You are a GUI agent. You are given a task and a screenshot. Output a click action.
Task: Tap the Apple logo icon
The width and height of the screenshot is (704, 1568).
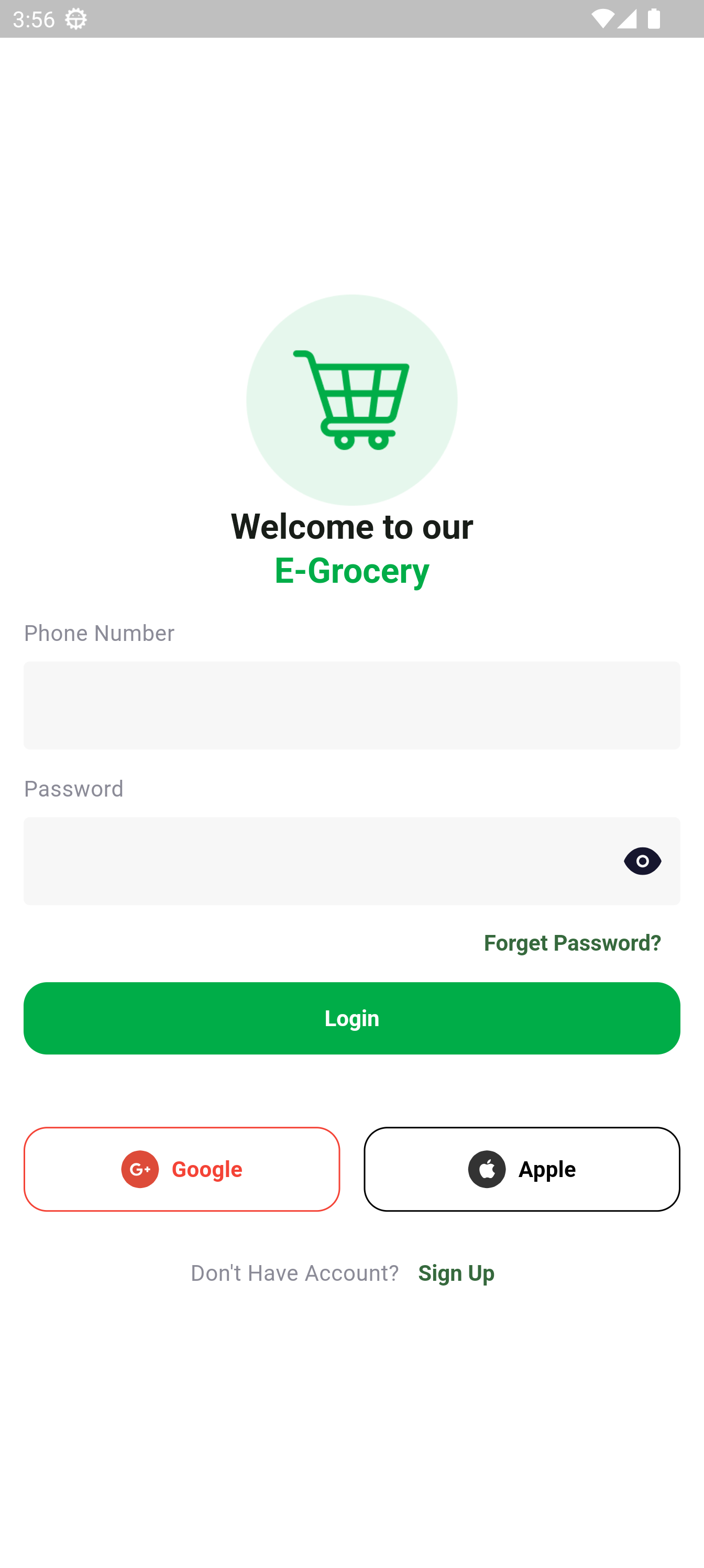487,1169
